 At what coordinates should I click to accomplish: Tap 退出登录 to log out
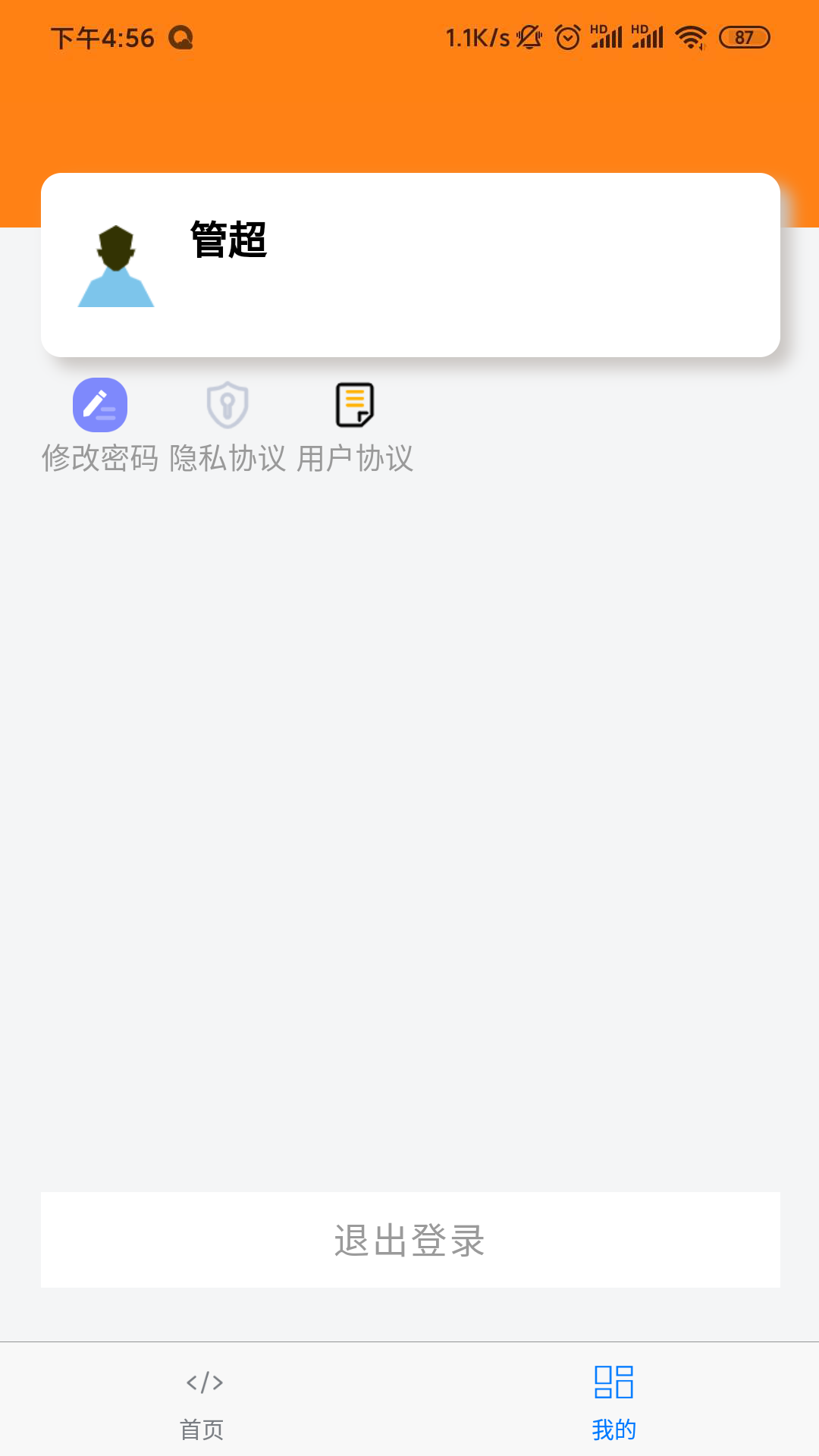point(409,1240)
